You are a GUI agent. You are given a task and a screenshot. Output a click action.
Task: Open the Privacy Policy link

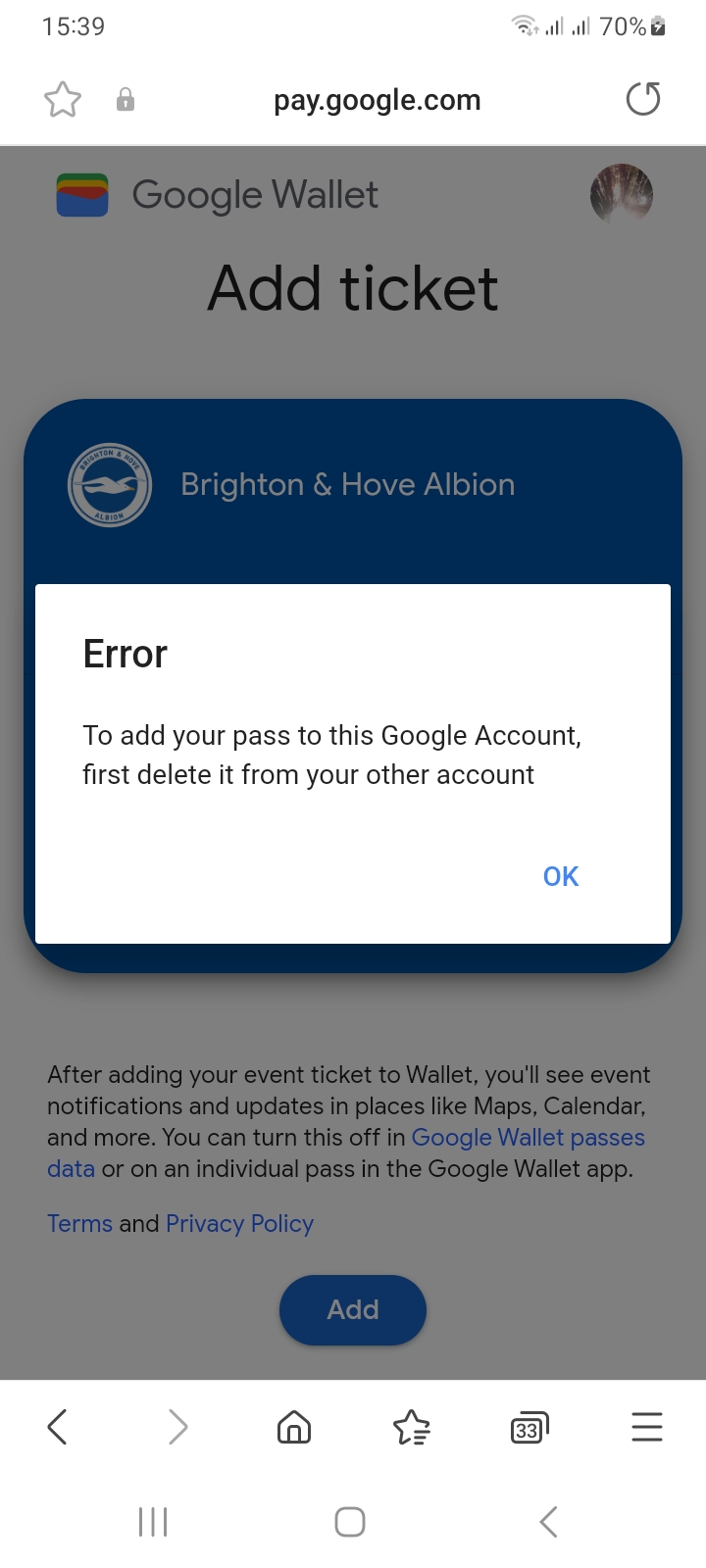(239, 1224)
